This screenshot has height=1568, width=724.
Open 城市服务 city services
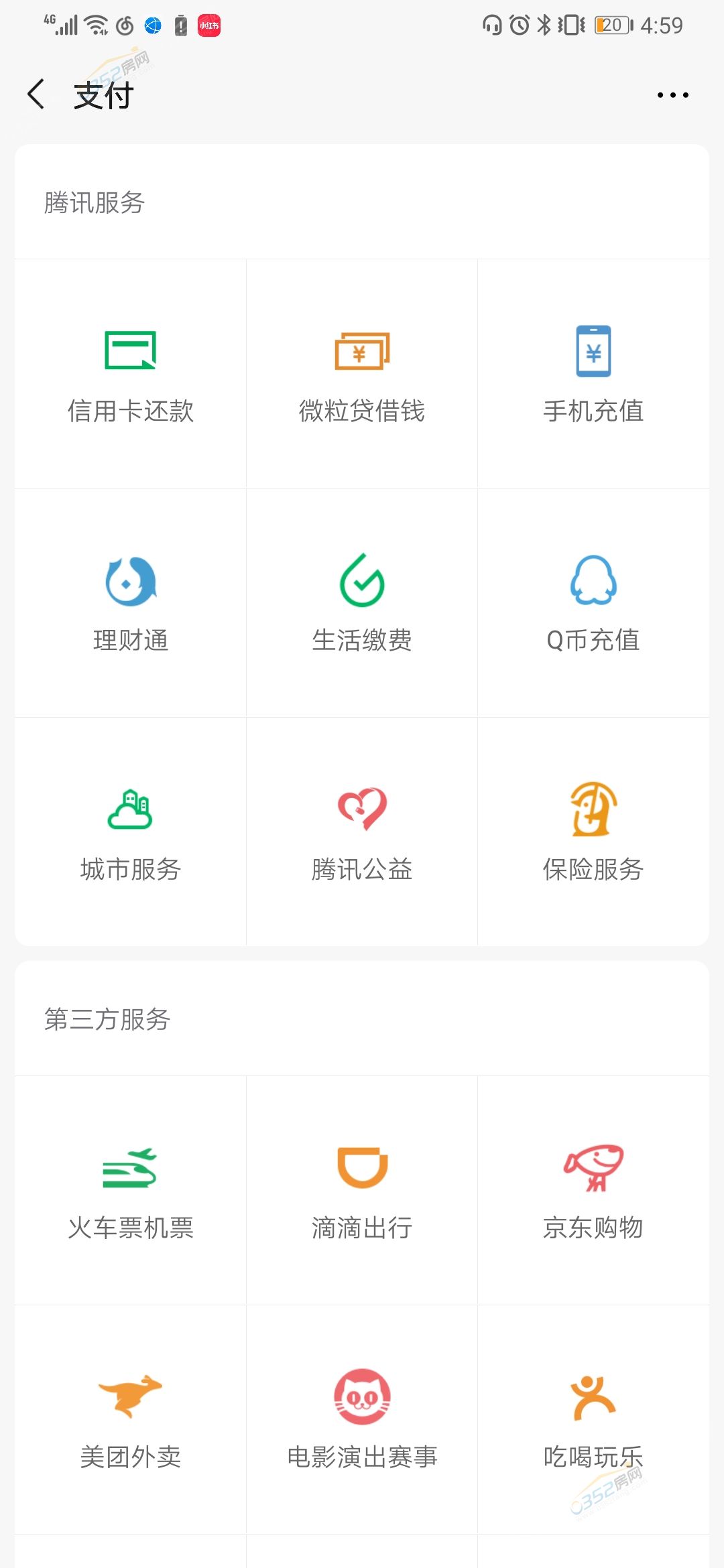tap(131, 832)
